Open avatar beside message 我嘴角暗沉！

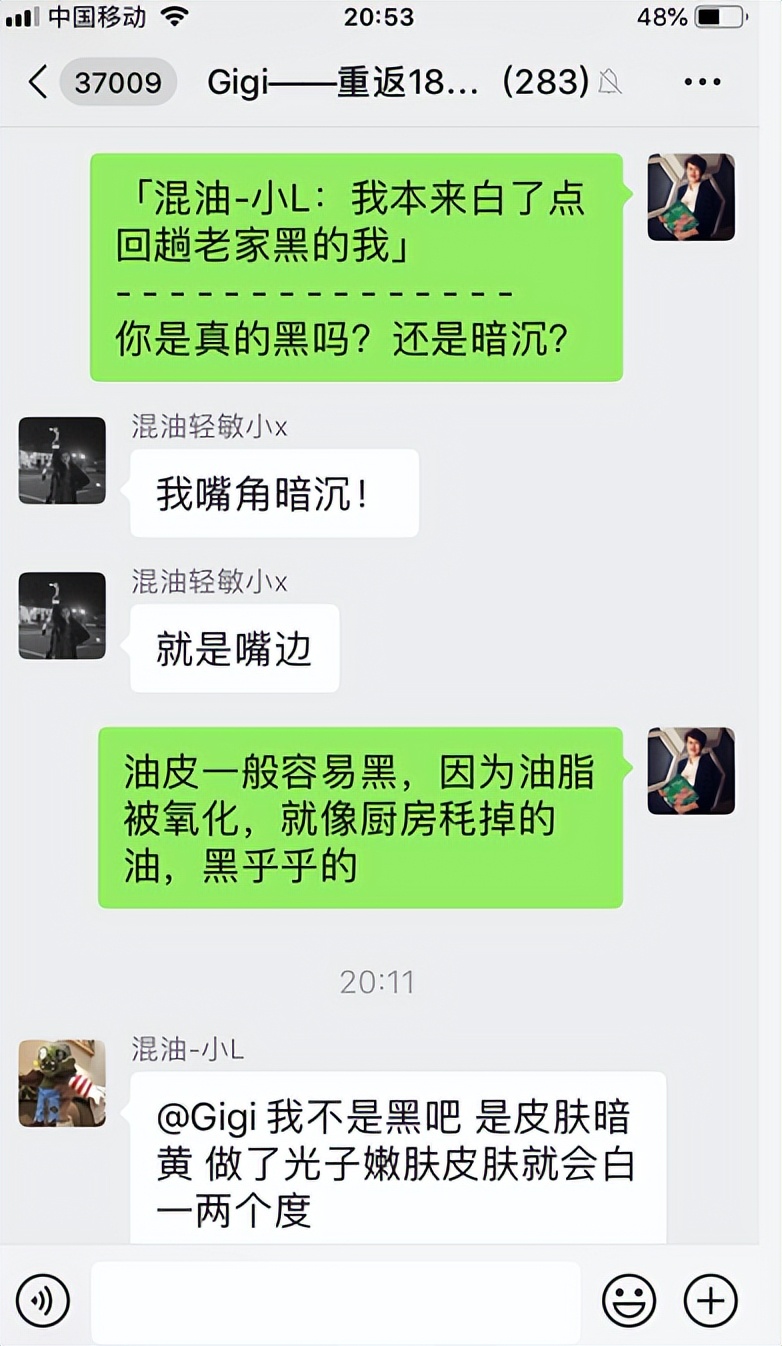[62, 460]
